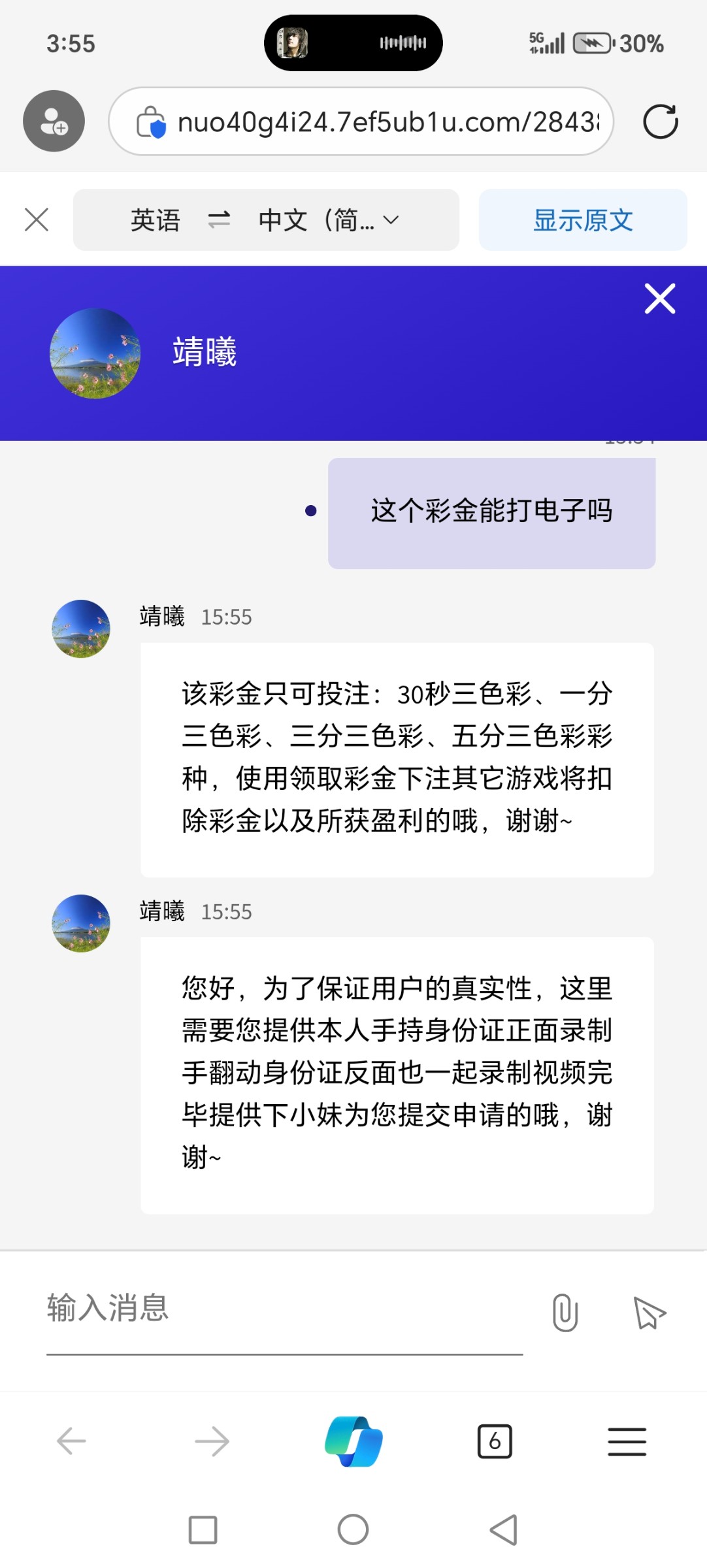Close the chat window with 靖曦
Viewport: 707px width, 1568px height.
659,299
